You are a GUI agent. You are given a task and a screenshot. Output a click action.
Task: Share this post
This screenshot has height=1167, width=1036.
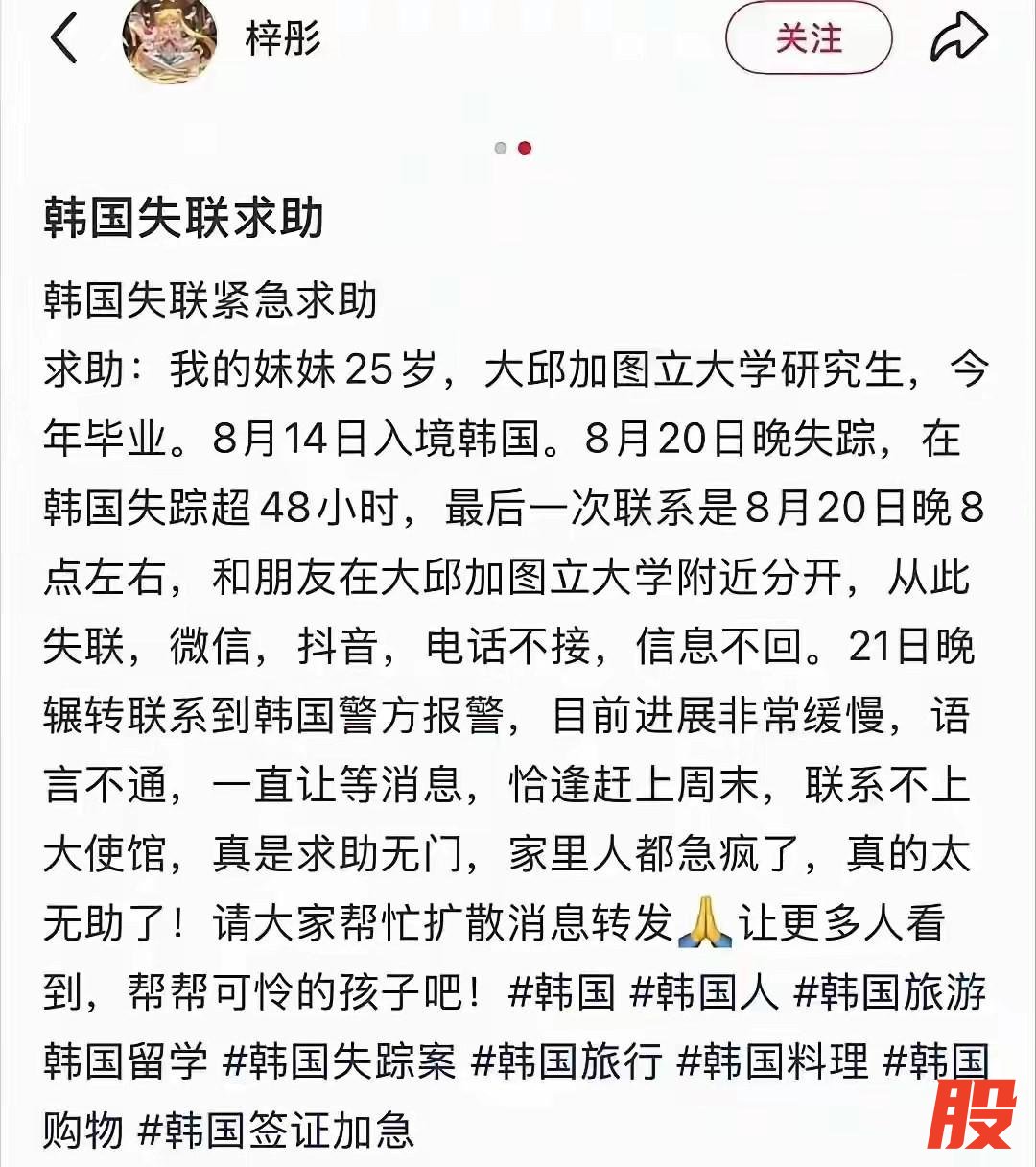(x=958, y=38)
